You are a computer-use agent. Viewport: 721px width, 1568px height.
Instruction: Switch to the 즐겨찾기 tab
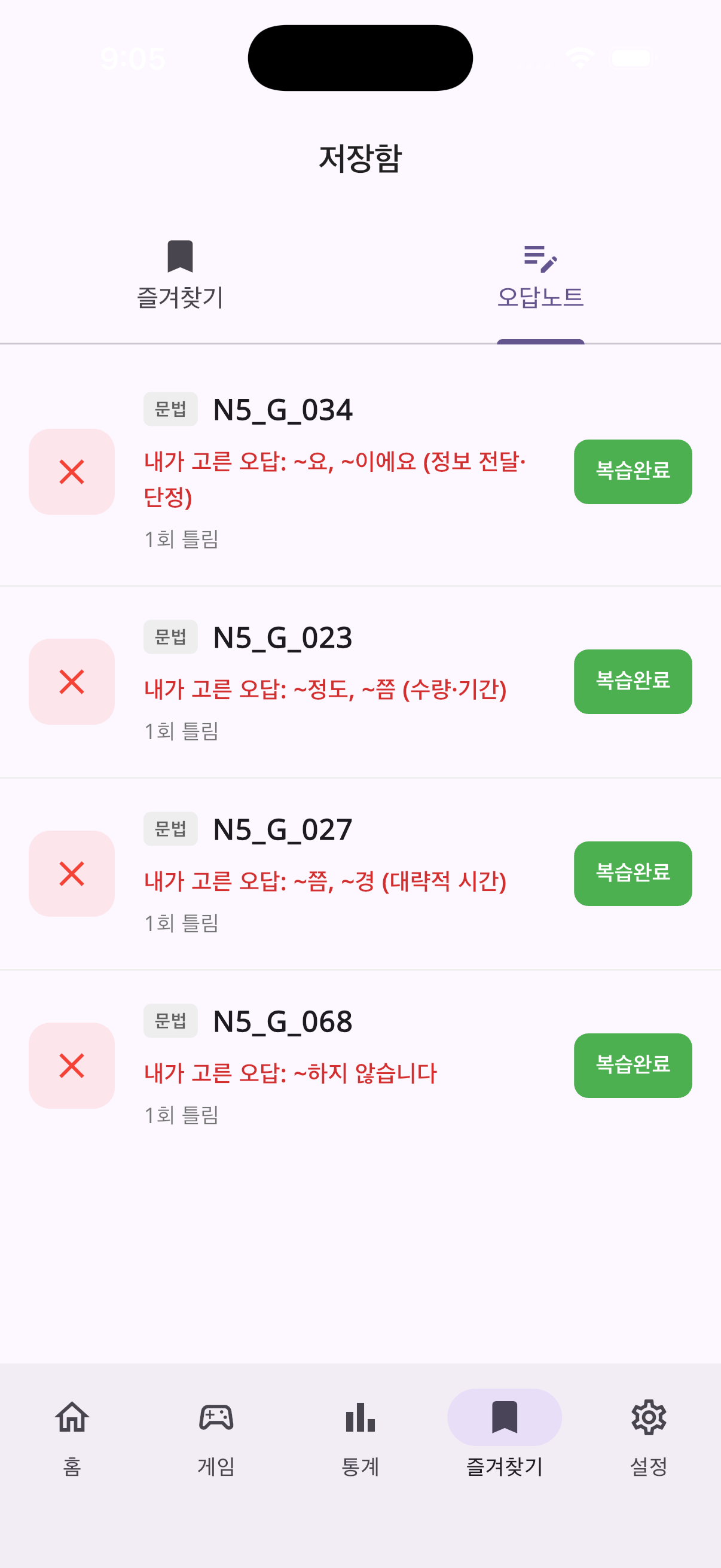(179, 277)
